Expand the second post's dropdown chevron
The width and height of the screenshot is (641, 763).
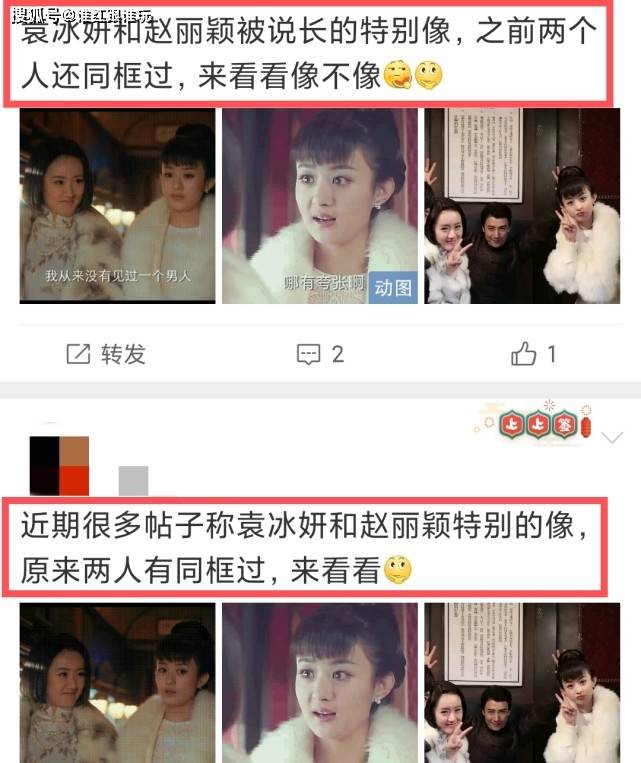tap(612, 437)
